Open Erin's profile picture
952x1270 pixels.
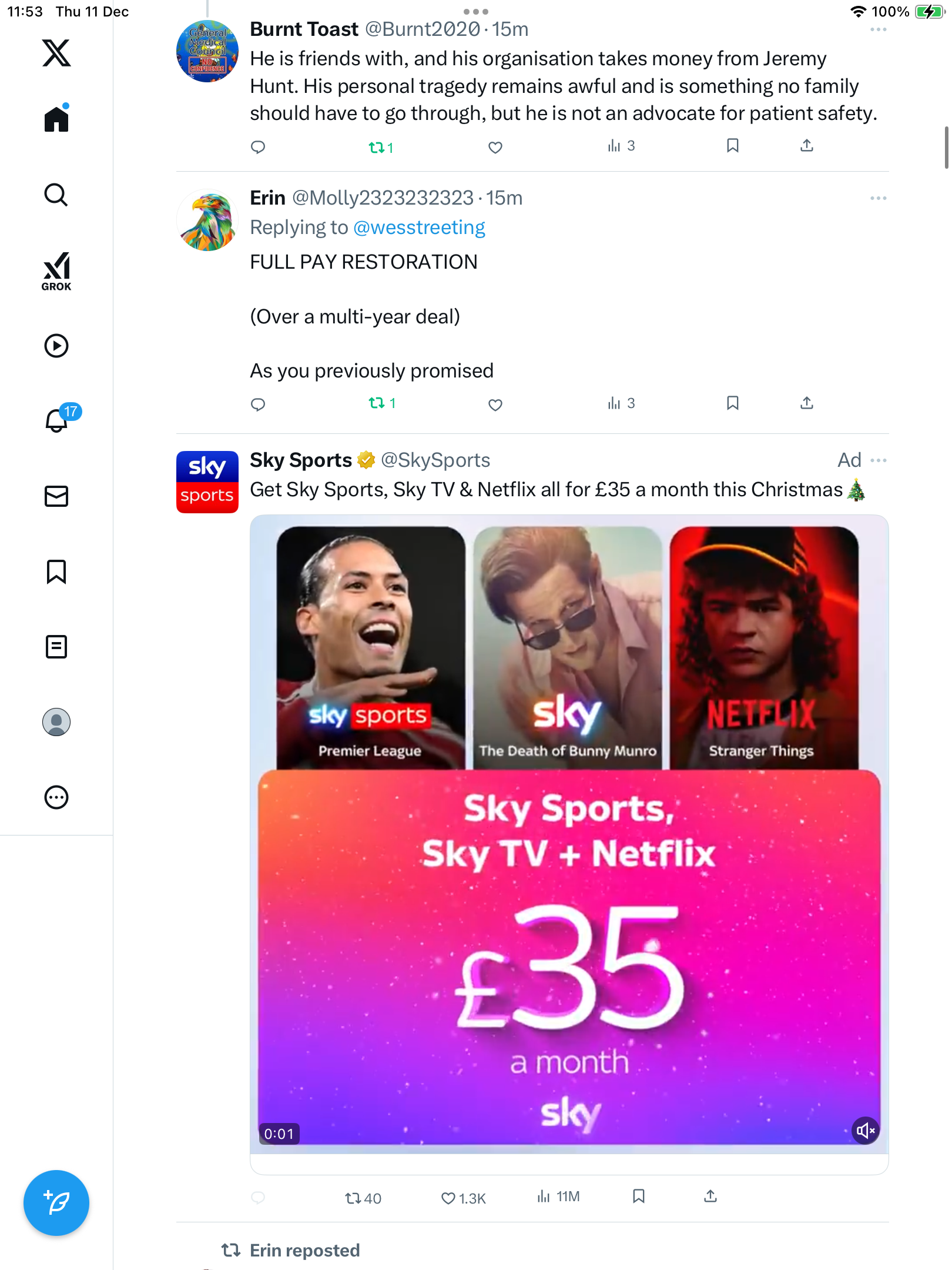pos(207,220)
